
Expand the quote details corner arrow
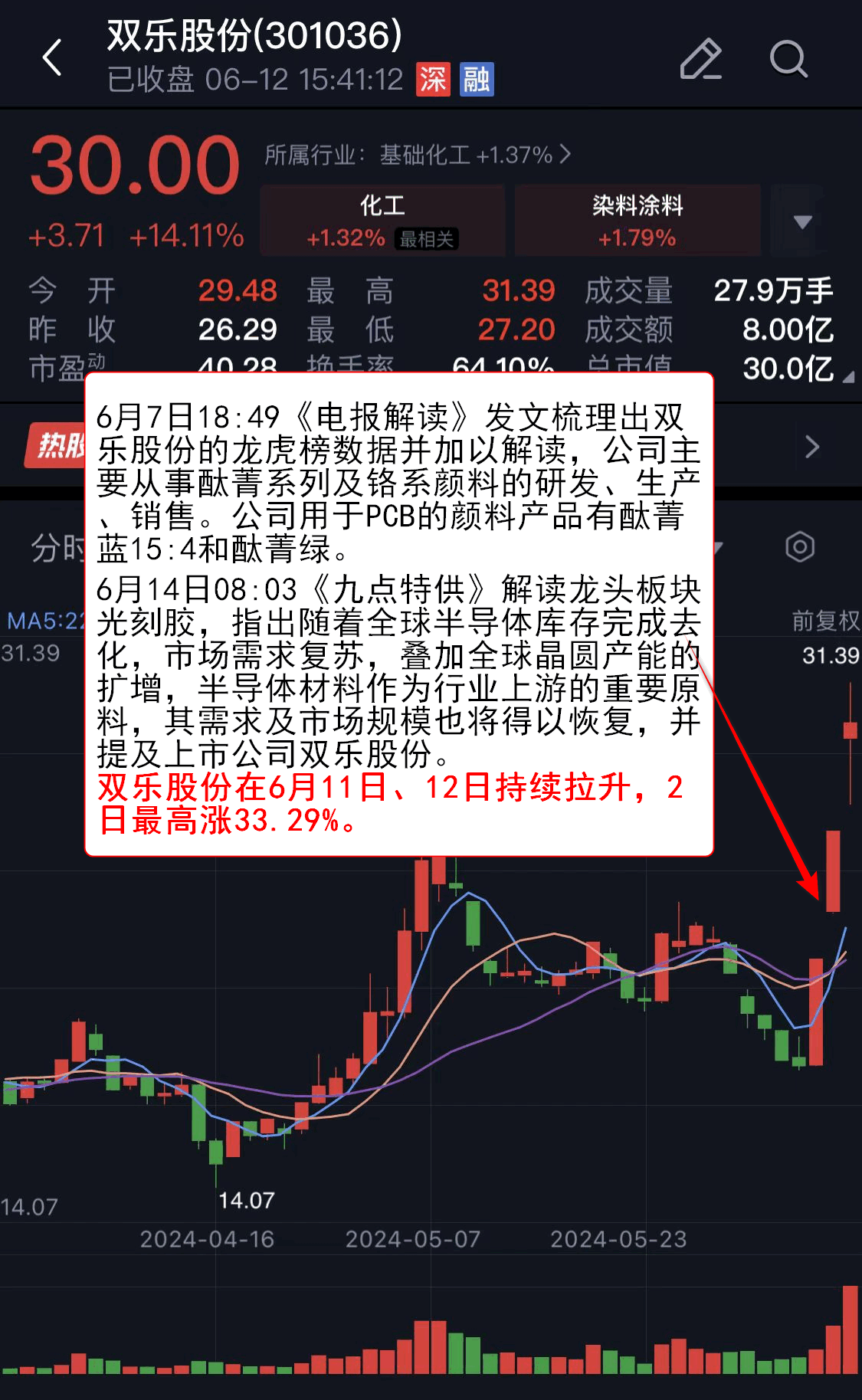tap(848, 377)
